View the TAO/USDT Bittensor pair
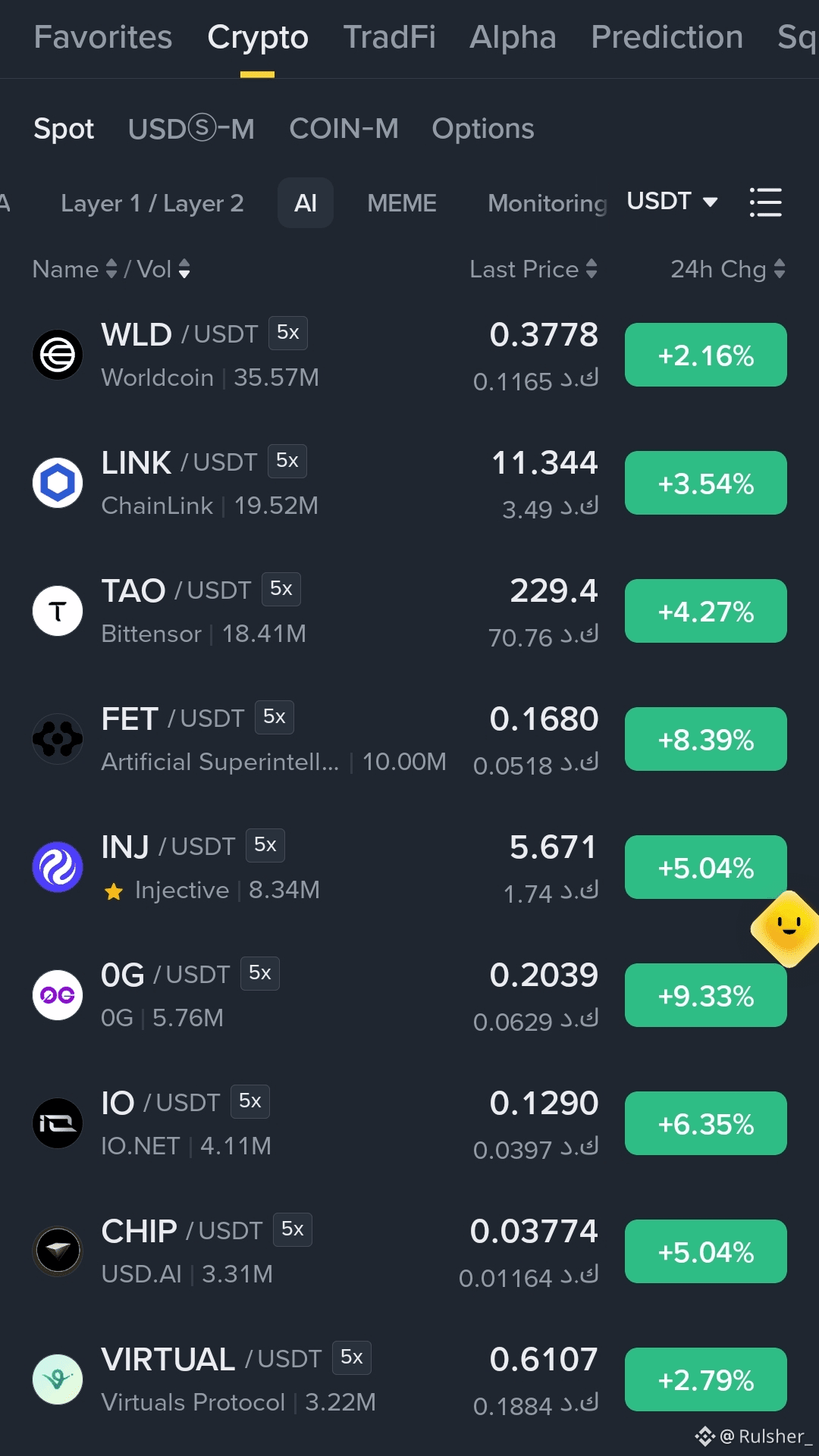819x1456 pixels. tap(409, 611)
